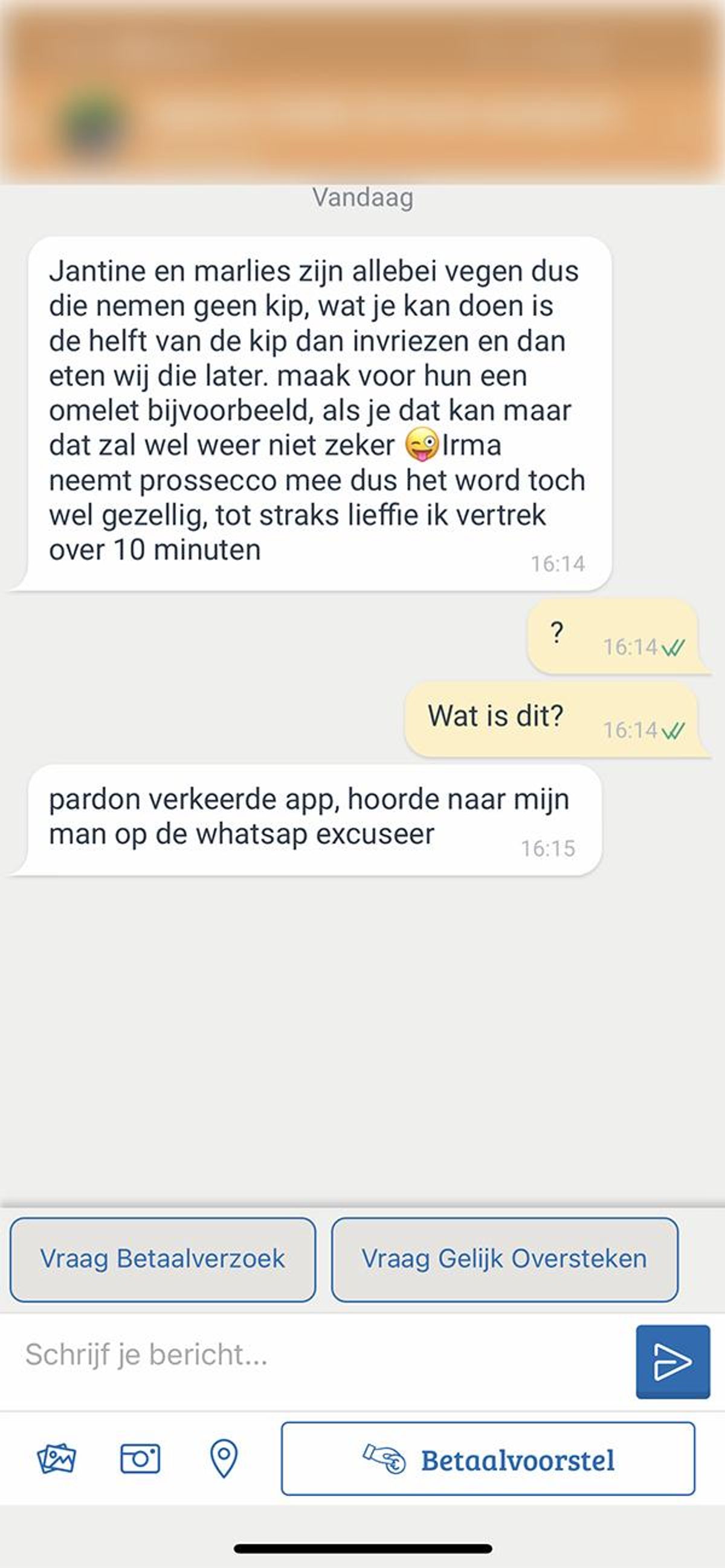The image size is (725, 1568).
Task: Attach a photo from the gallery
Action: point(57,1459)
